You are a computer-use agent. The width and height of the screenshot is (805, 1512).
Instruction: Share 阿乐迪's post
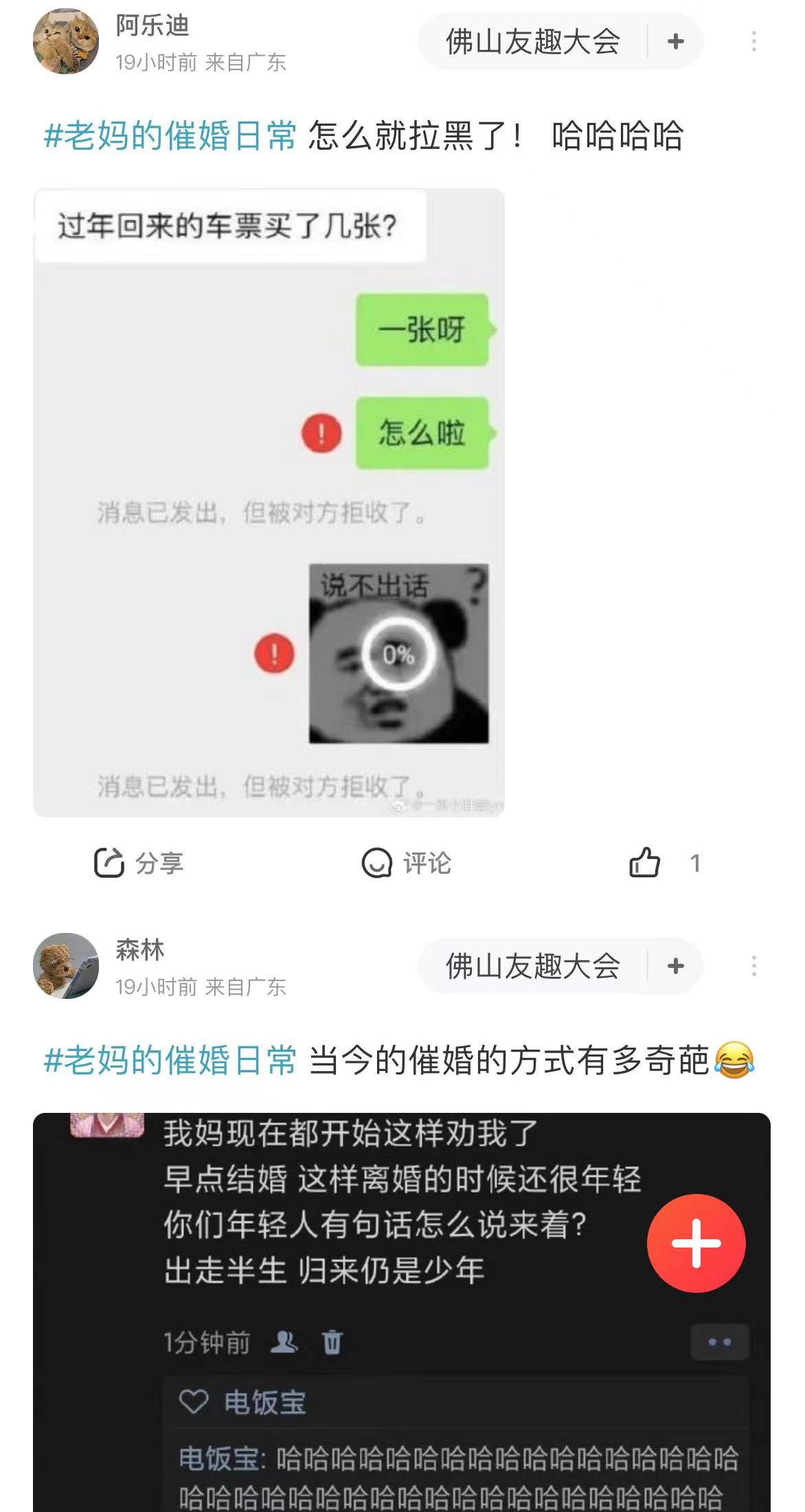coord(138,863)
